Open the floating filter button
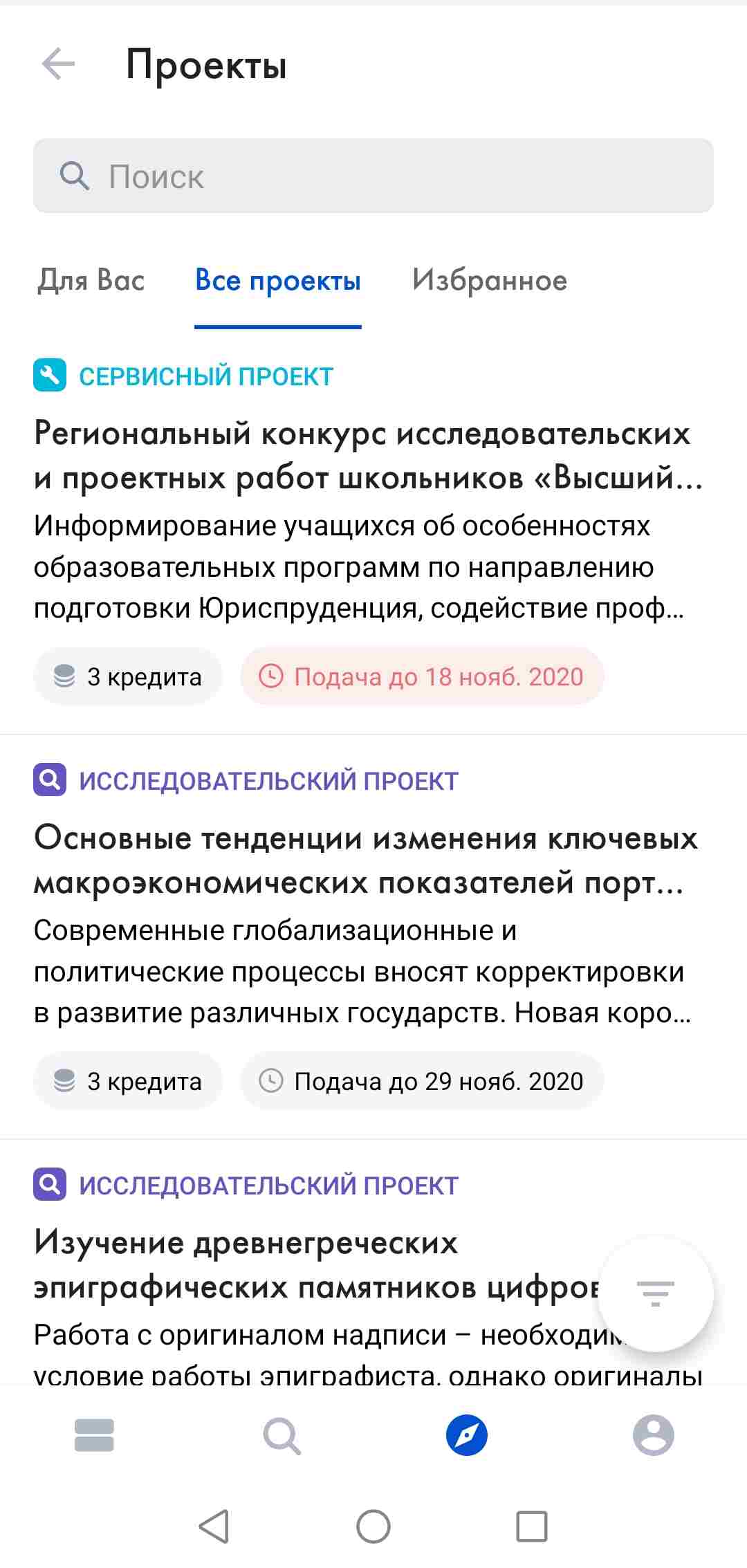The height and width of the screenshot is (1568, 747). point(655,1293)
